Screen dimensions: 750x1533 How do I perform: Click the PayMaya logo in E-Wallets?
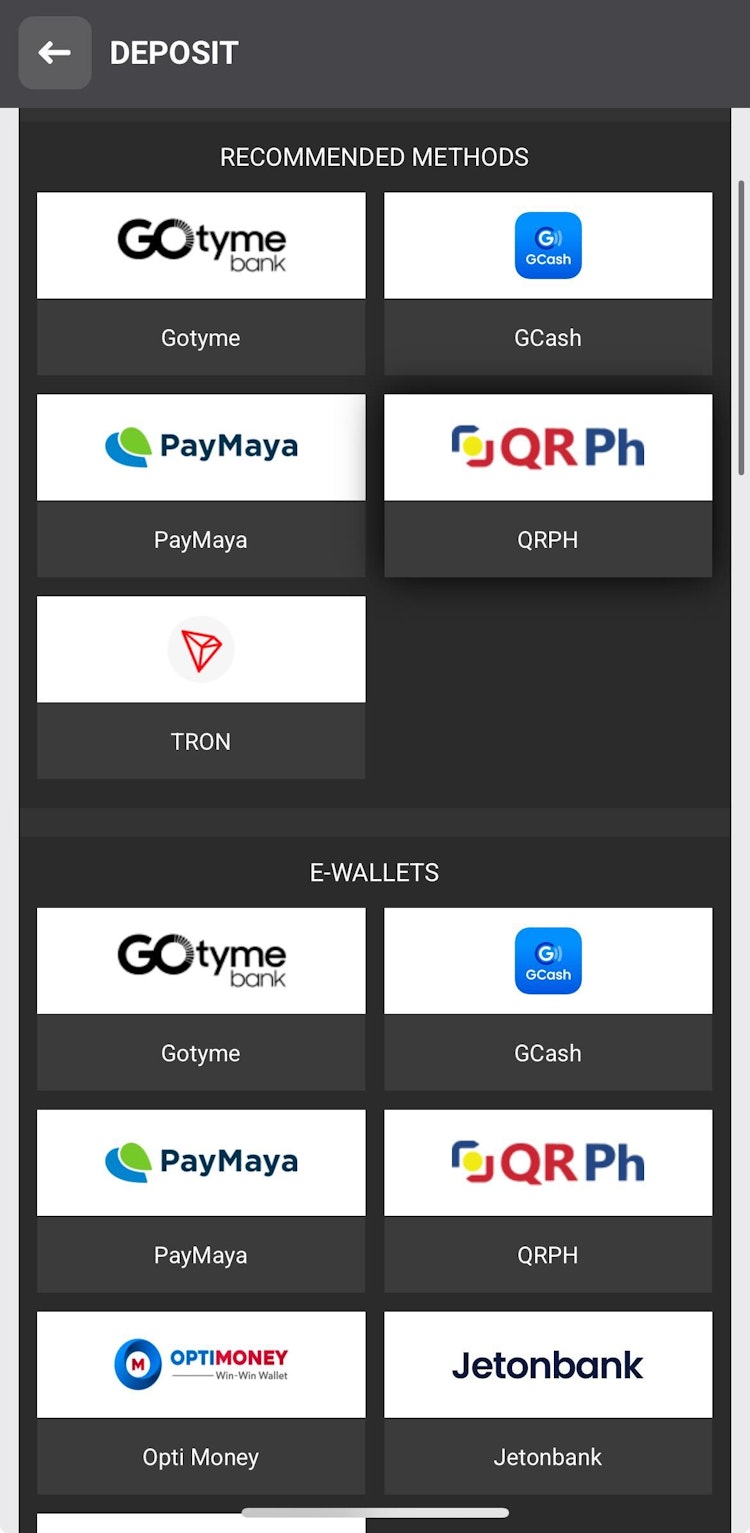click(200, 1162)
